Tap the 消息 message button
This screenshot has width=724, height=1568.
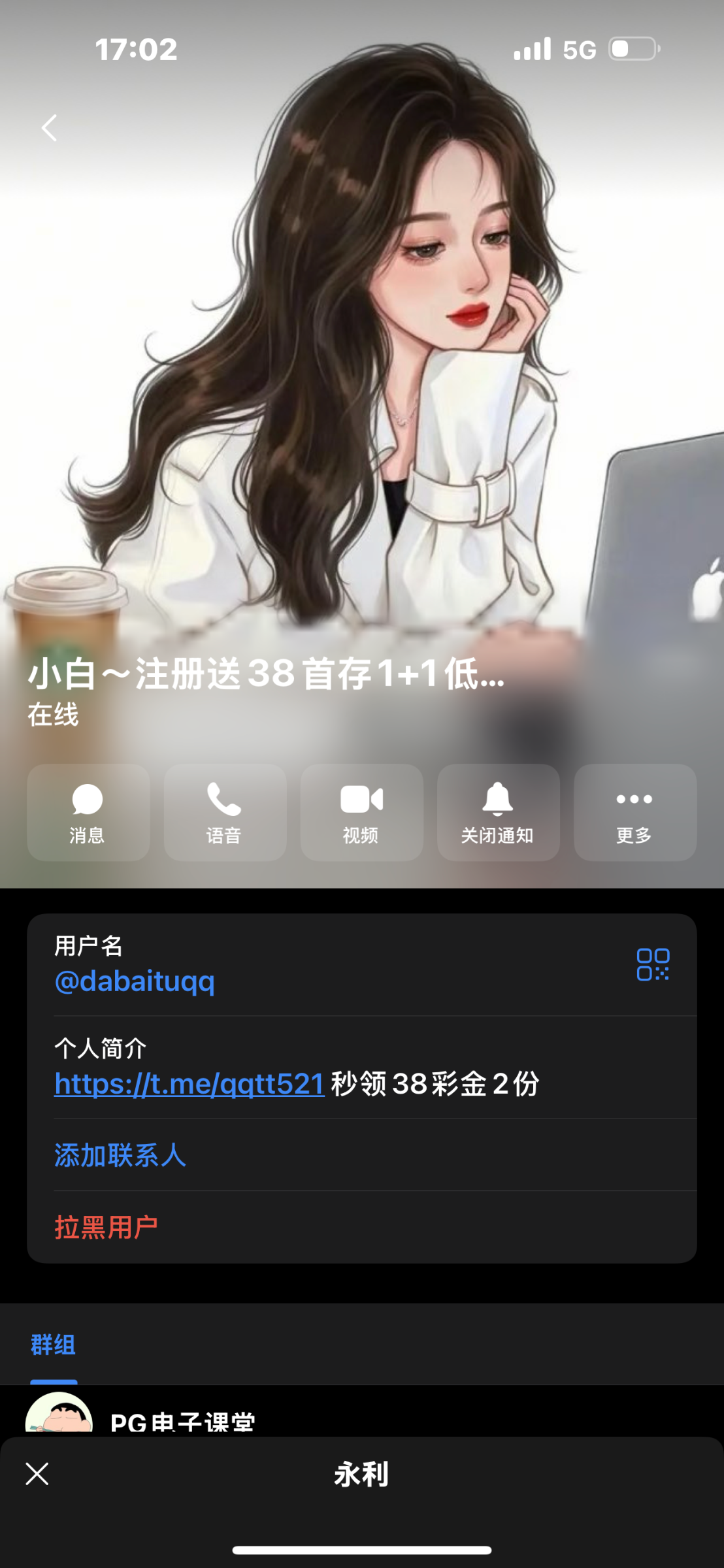pos(88,812)
